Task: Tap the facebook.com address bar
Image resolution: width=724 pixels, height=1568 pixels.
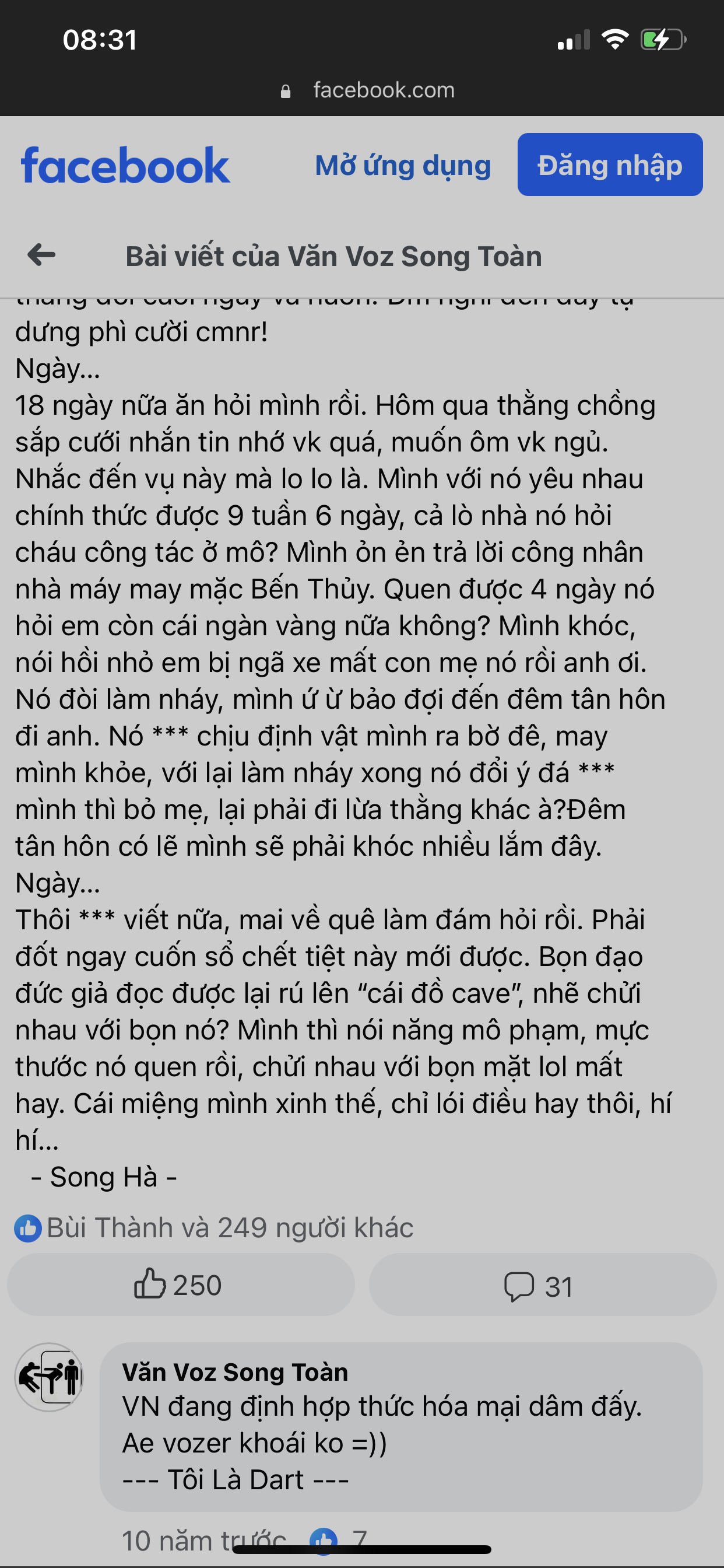Action: [x=367, y=90]
